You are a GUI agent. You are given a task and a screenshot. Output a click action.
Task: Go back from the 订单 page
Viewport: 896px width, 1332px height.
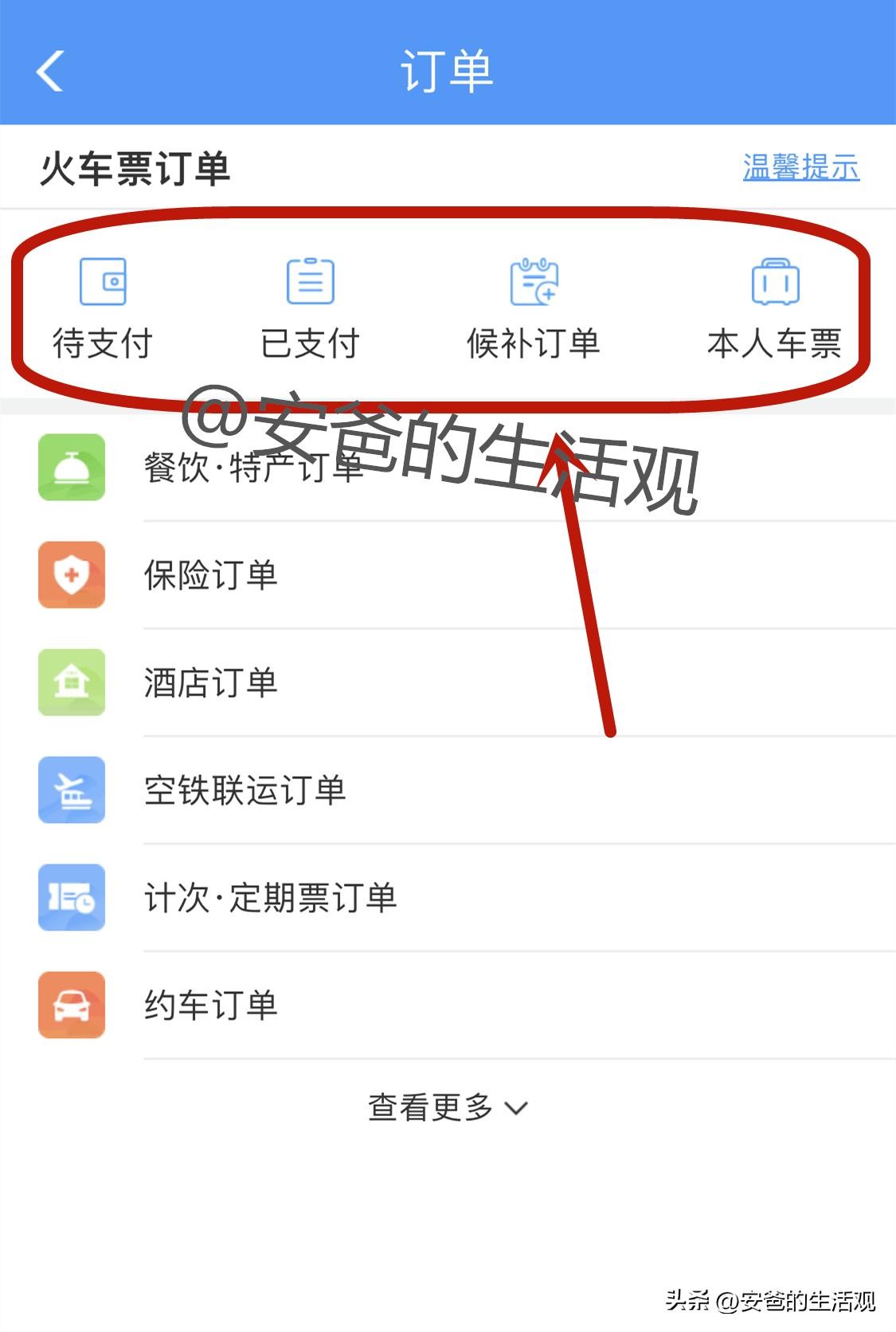[49, 71]
